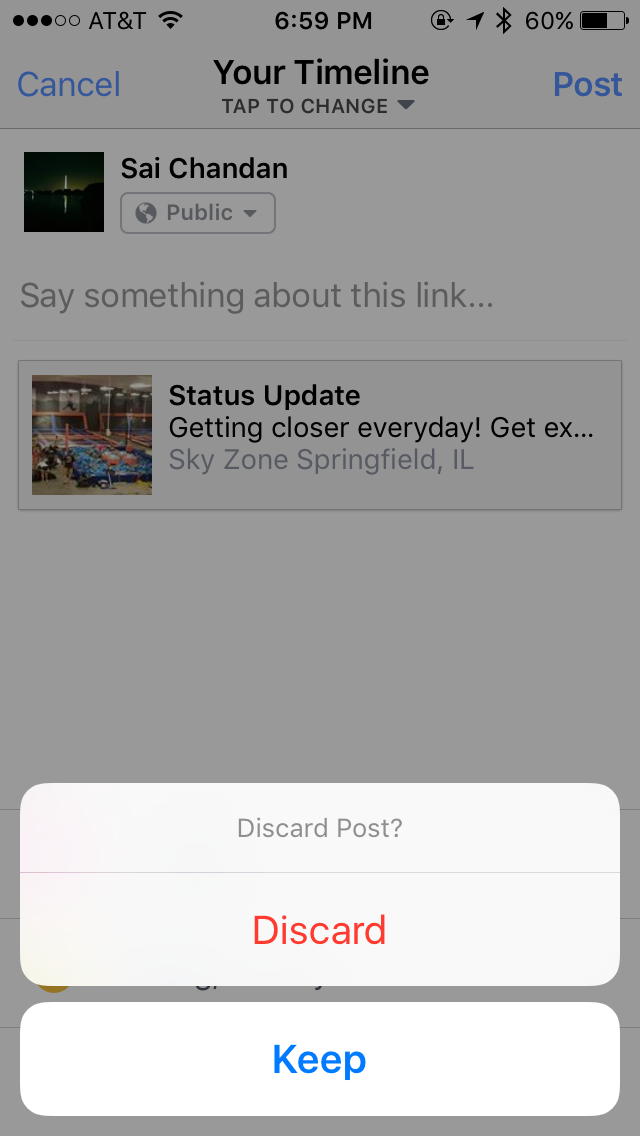Tap Cancel in the top bar

point(69,85)
